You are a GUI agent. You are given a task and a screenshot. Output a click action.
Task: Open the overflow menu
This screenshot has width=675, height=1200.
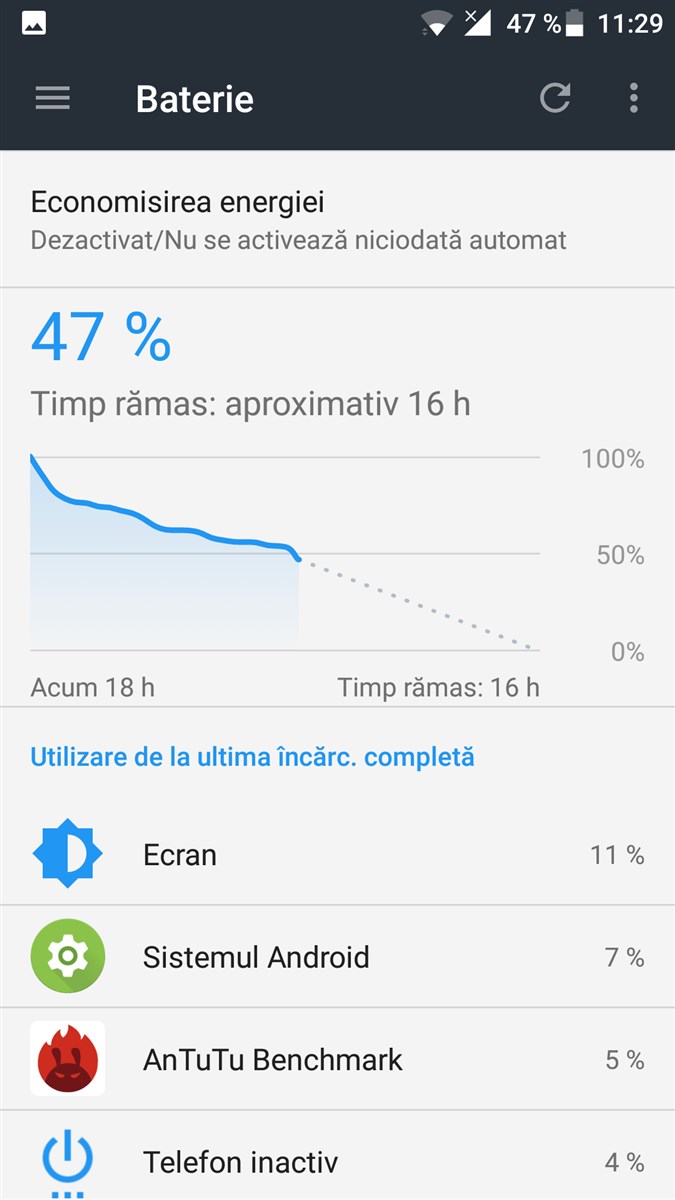[x=634, y=98]
